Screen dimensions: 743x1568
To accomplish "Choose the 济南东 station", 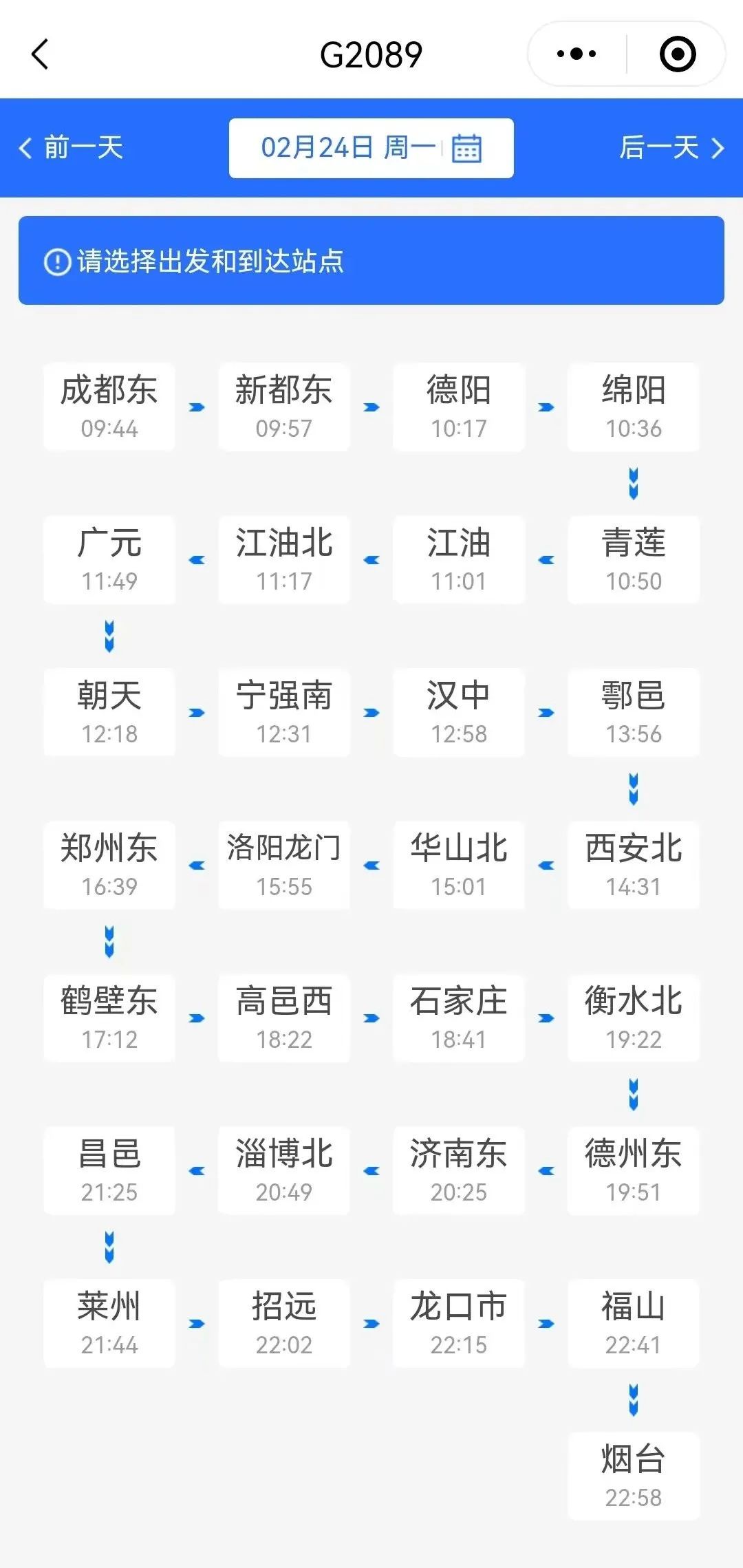I will pos(459,1171).
